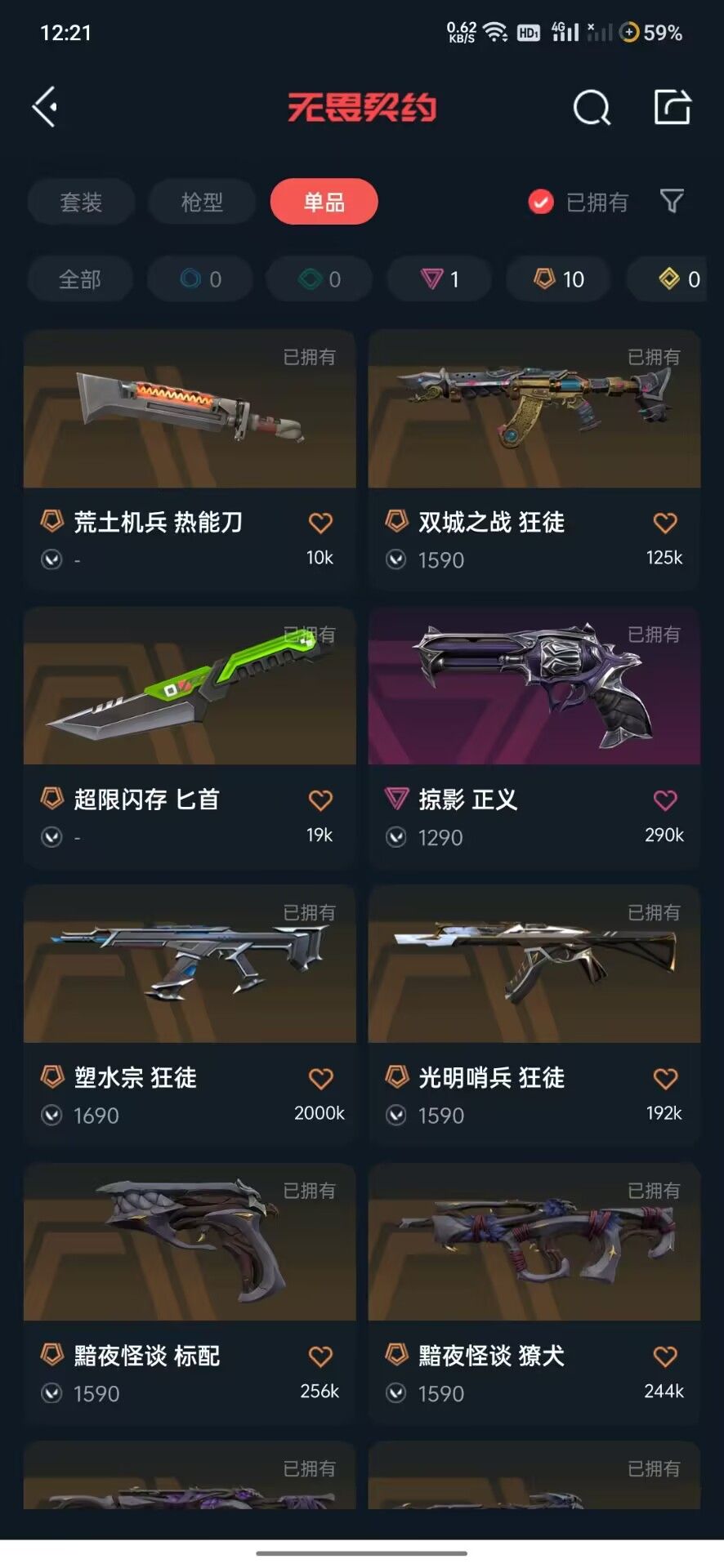Tap the share icon at top right
Viewport: 724px width, 1568px height.
(672, 107)
